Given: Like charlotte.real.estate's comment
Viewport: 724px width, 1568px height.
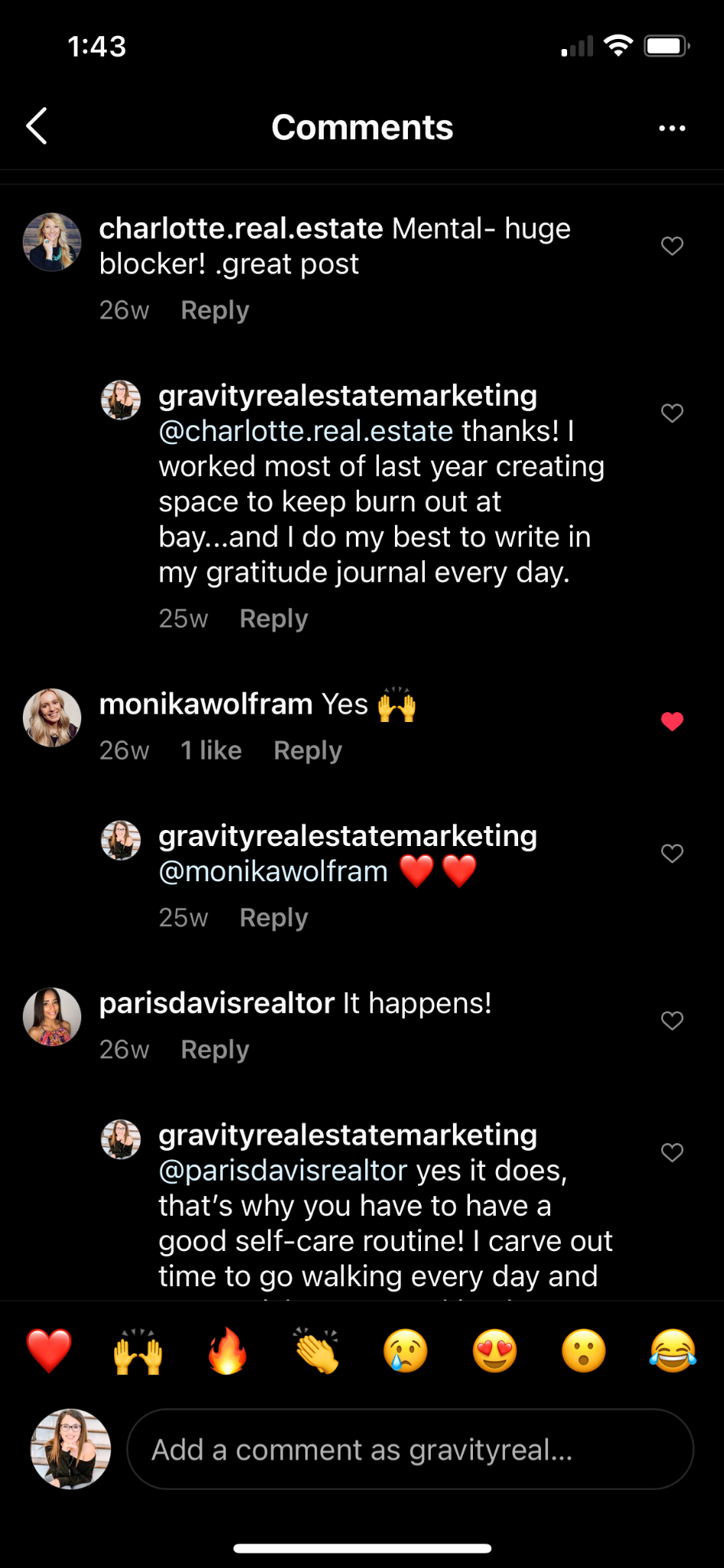Looking at the screenshot, I should (672, 246).
